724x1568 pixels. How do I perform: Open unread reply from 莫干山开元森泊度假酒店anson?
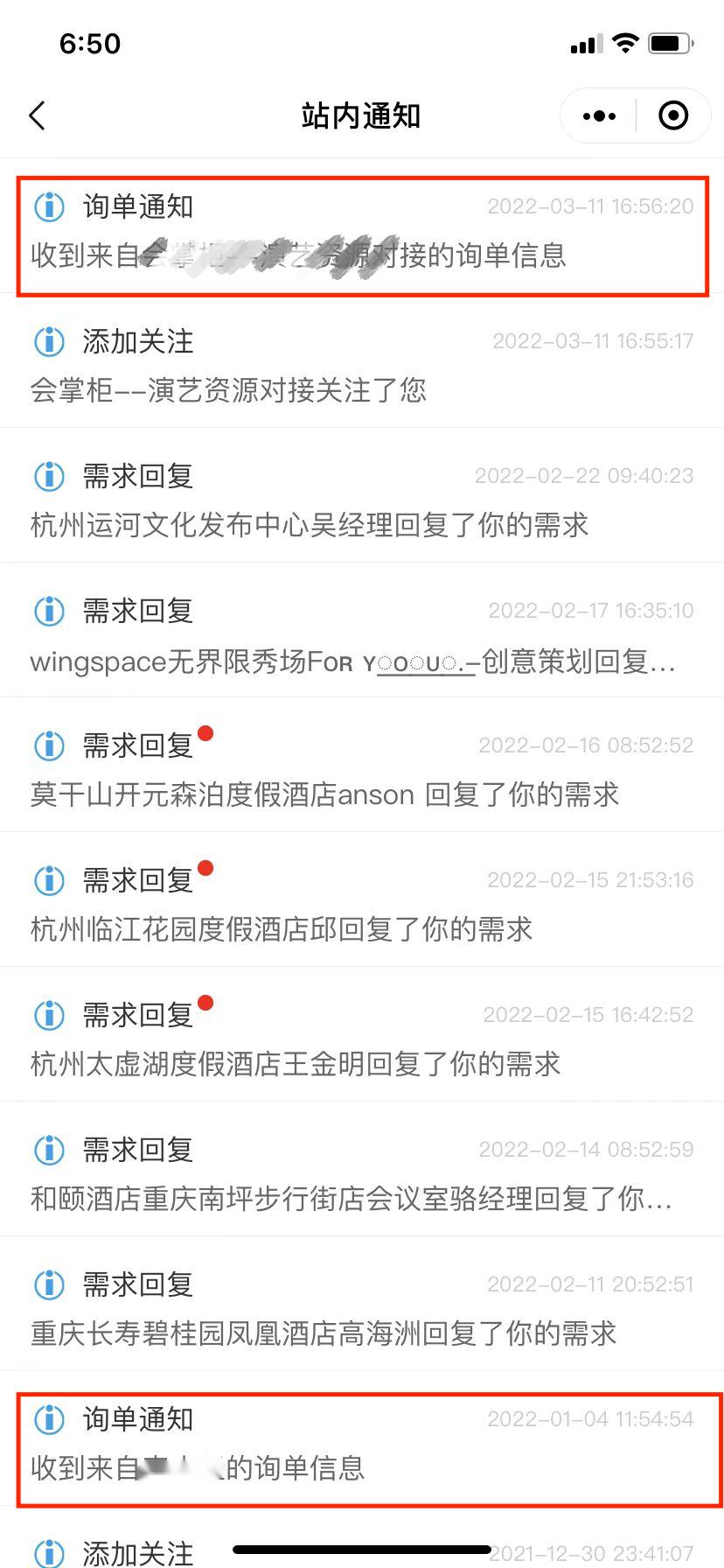click(362, 770)
